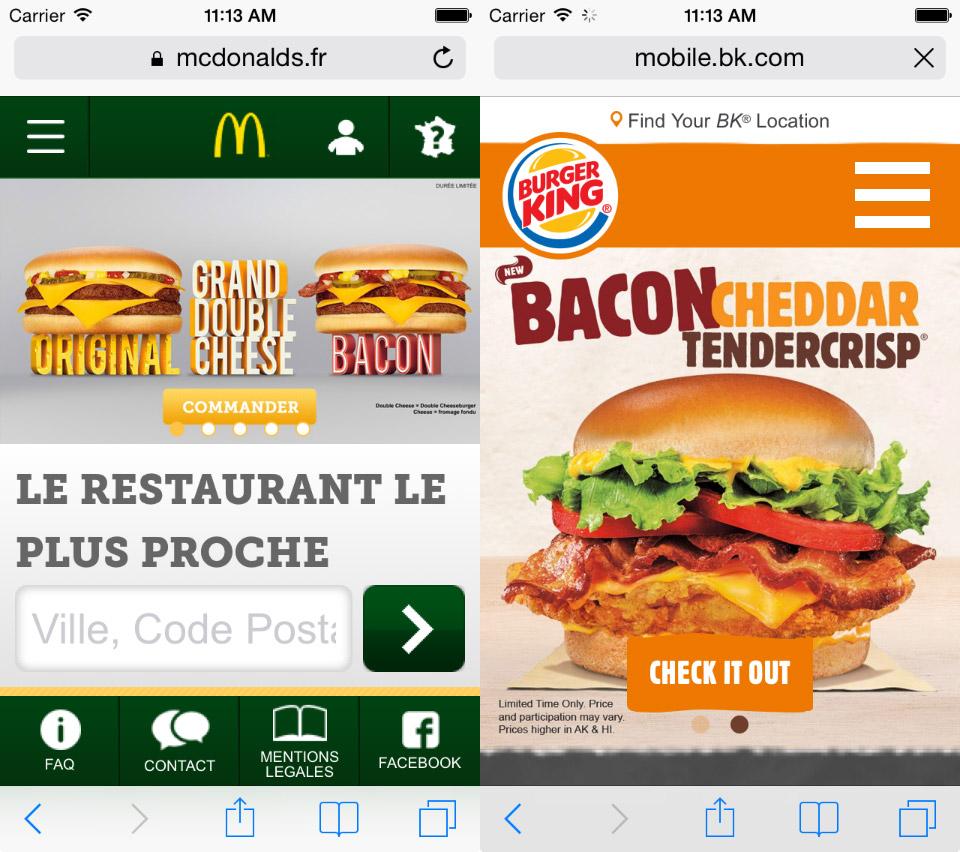Focus the Ville, Code Postal field
The image size is (960, 852).
[184, 629]
